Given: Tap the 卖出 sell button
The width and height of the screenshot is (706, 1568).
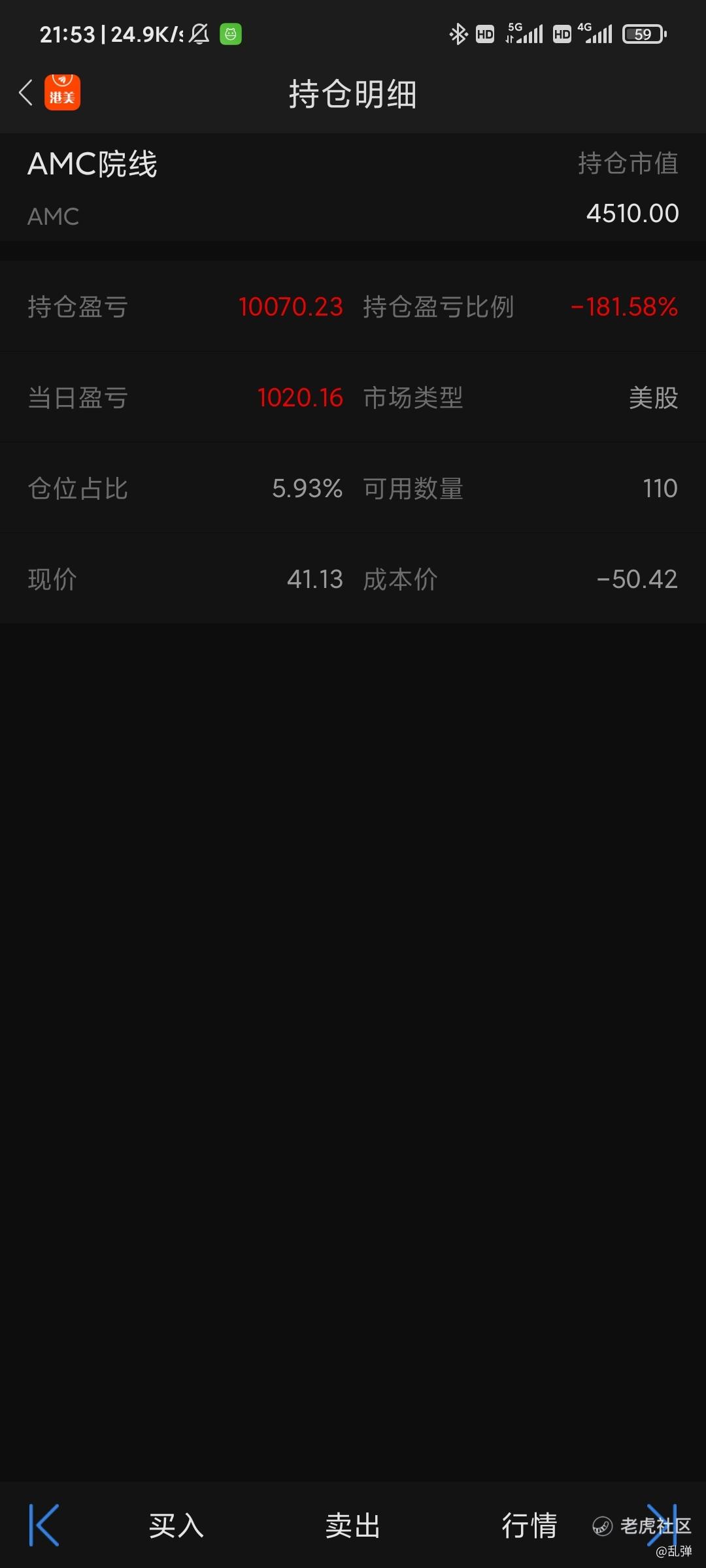Looking at the screenshot, I should click(353, 1526).
